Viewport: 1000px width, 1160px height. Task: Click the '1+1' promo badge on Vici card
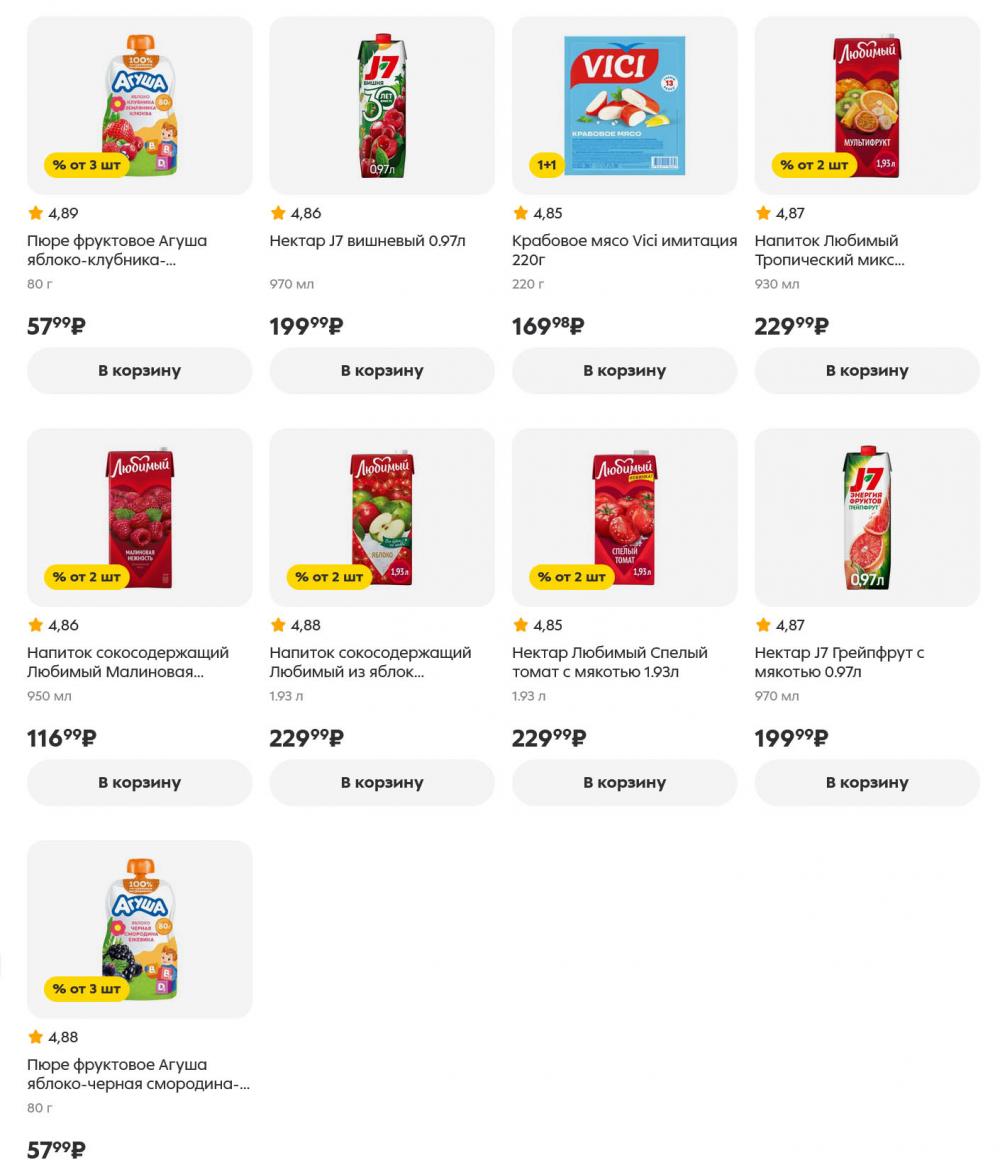(546, 165)
